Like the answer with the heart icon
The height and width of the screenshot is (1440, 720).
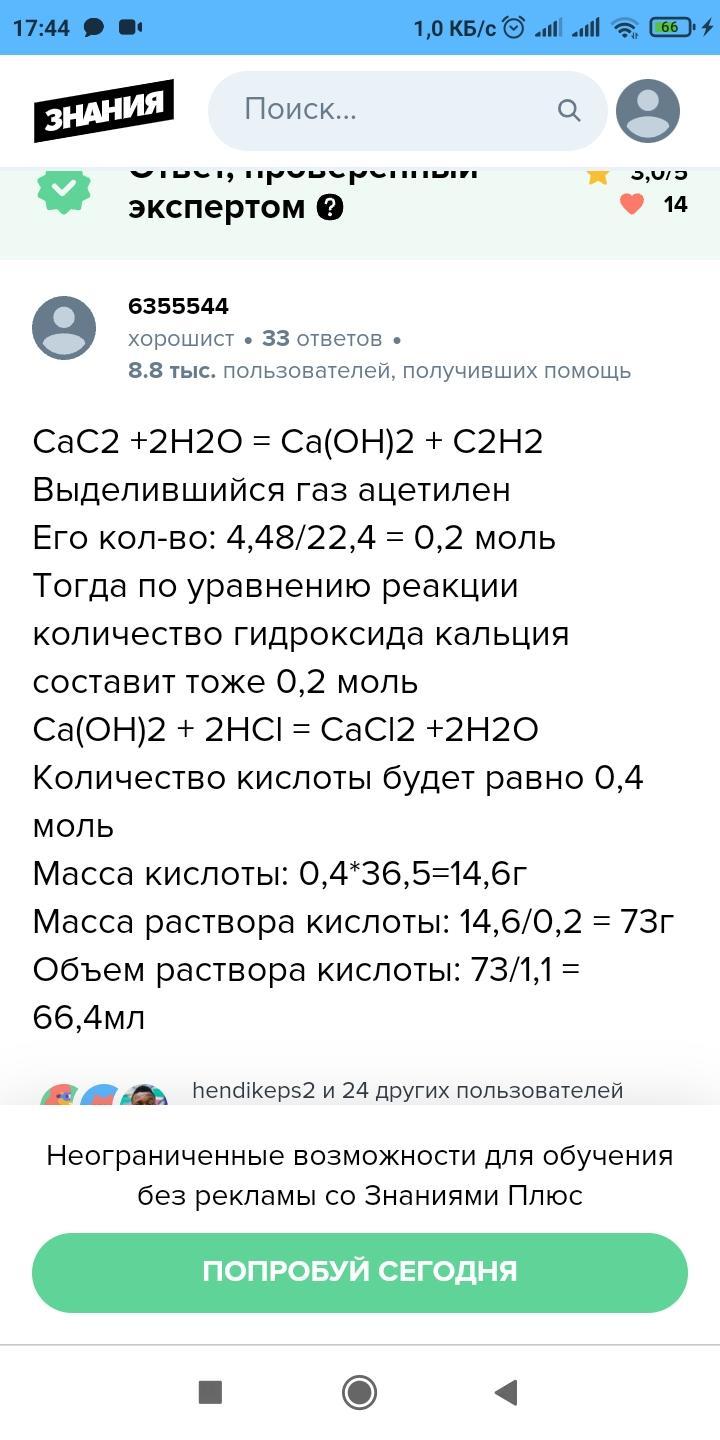(632, 204)
